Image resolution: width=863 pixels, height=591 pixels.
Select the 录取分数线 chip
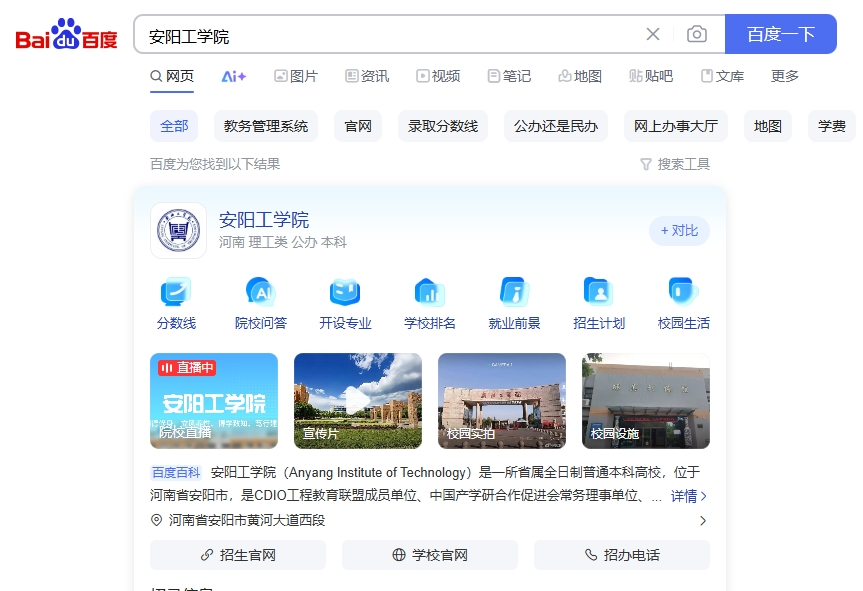point(443,126)
